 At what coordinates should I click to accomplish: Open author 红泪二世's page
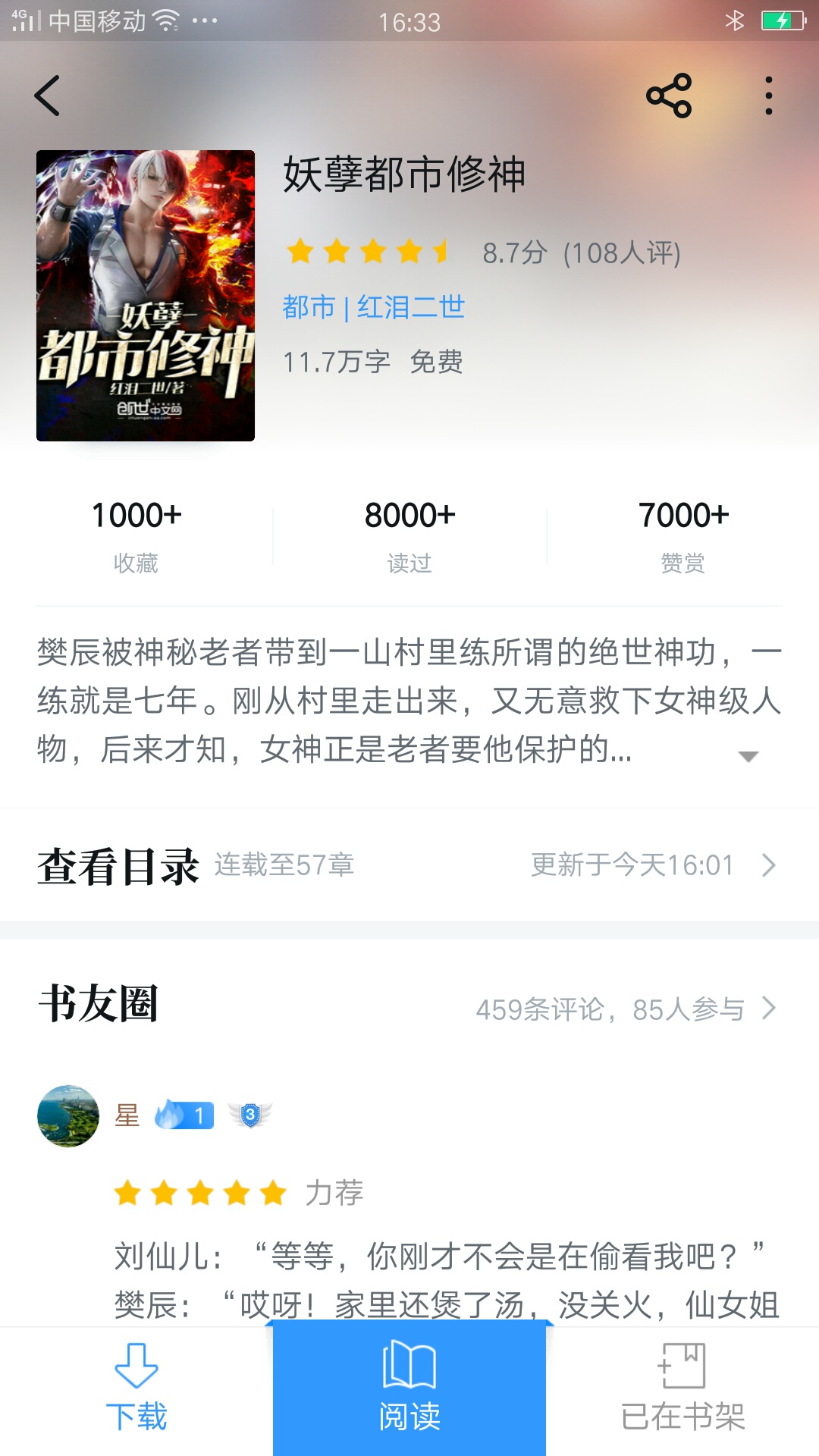pyautogui.click(x=411, y=307)
